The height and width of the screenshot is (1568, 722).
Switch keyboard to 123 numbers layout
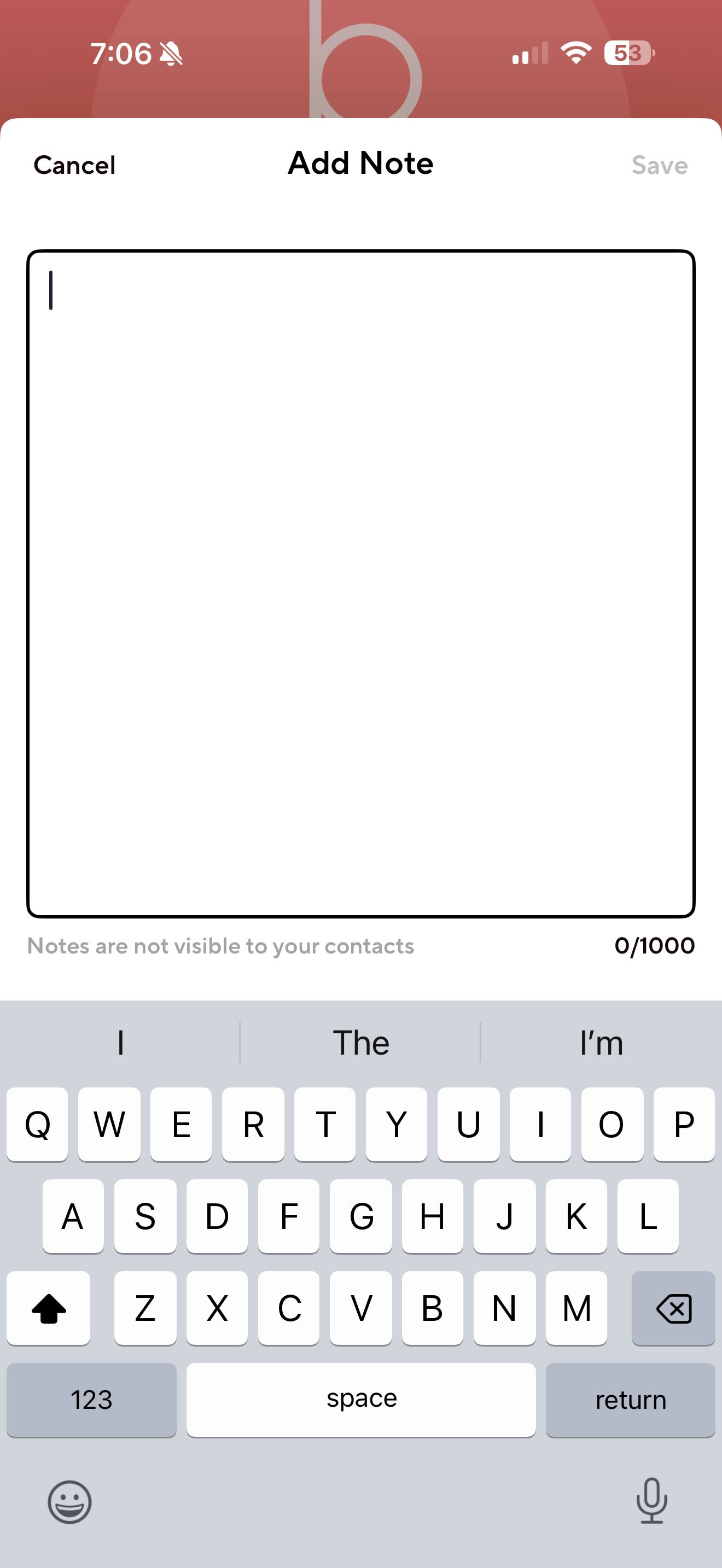point(91,1400)
